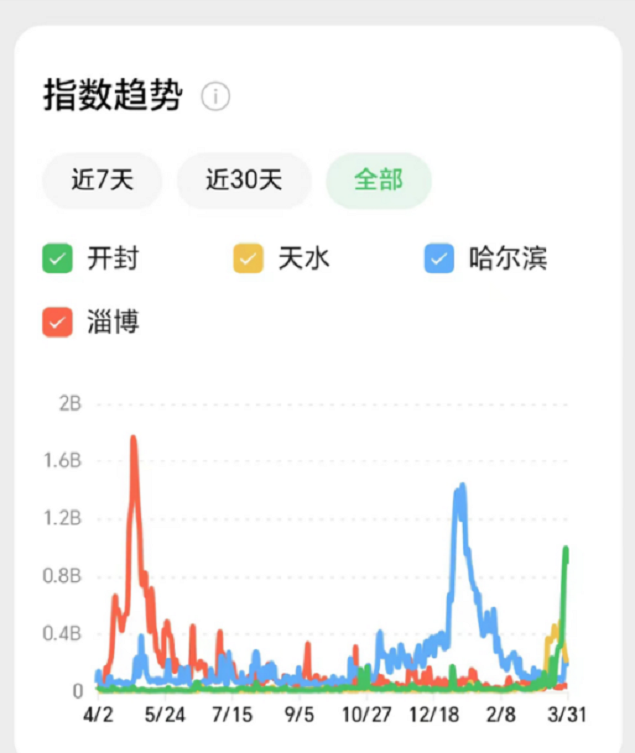
Task: Uncheck the 开封 series checkbox
Action: click(x=58, y=260)
